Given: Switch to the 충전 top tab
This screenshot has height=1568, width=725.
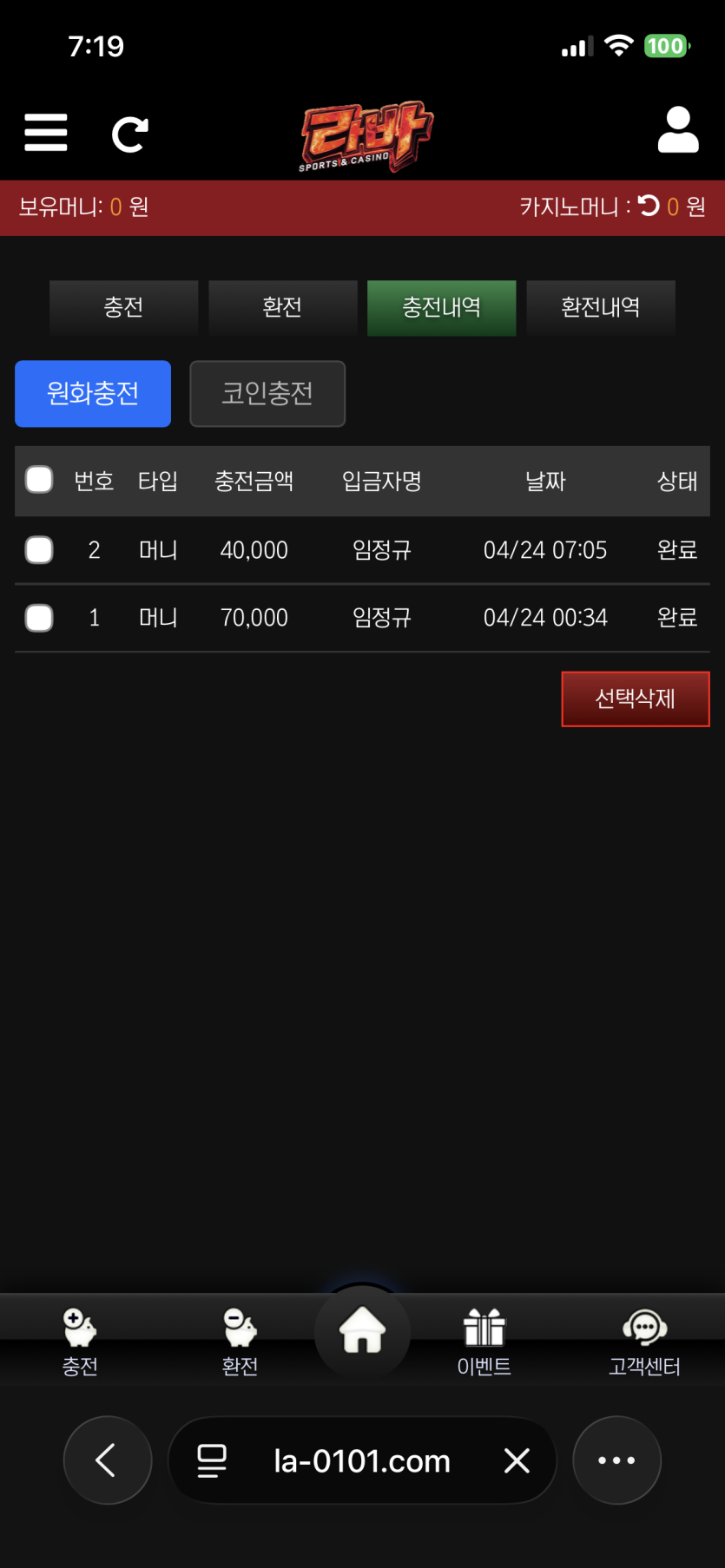Looking at the screenshot, I should click(x=123, y=307).
